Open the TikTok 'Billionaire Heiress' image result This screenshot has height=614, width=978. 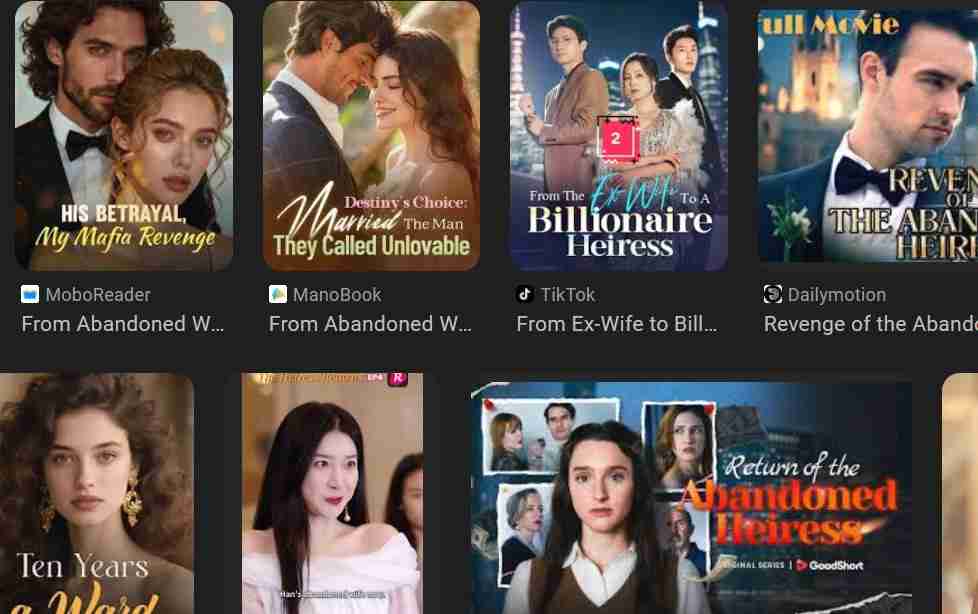click(x=618, y=136)
